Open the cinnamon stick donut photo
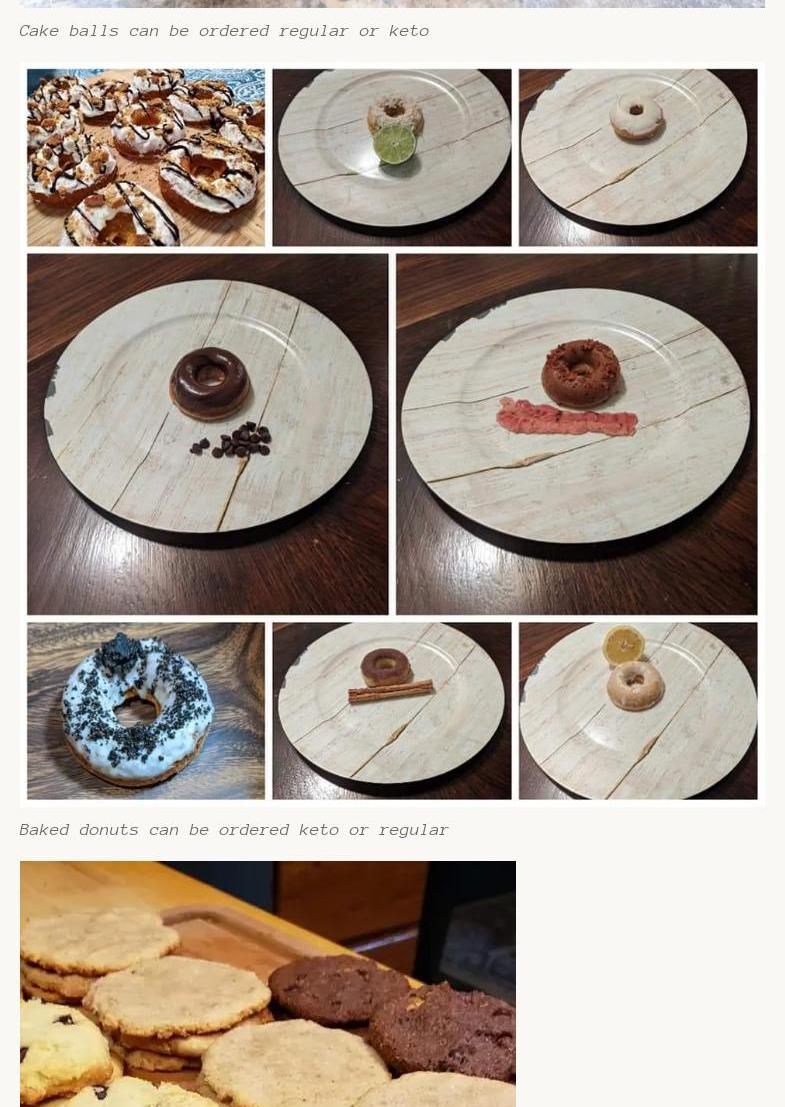The height and width of the screenshot is (1107, 785). tap(391, 710)
